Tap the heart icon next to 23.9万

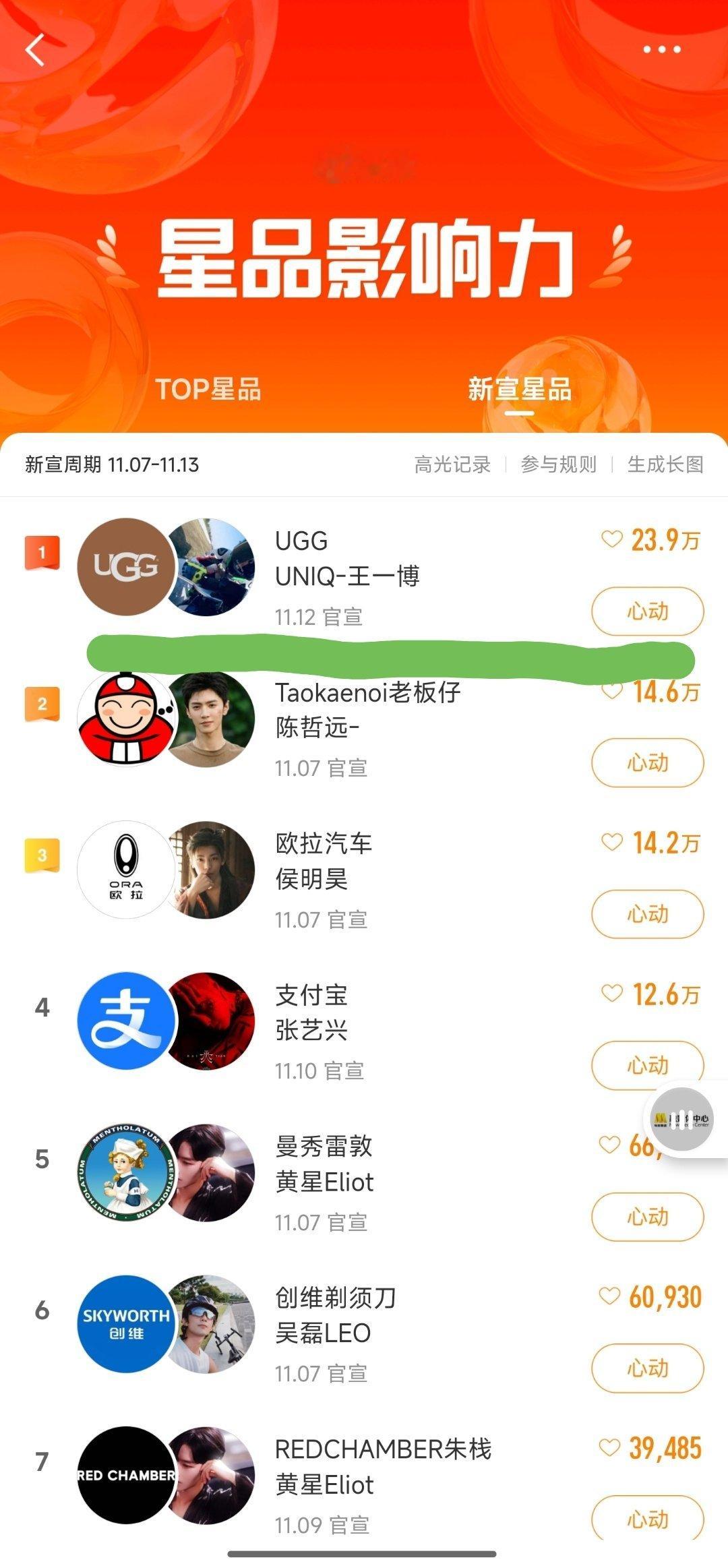tap(612, 537)
